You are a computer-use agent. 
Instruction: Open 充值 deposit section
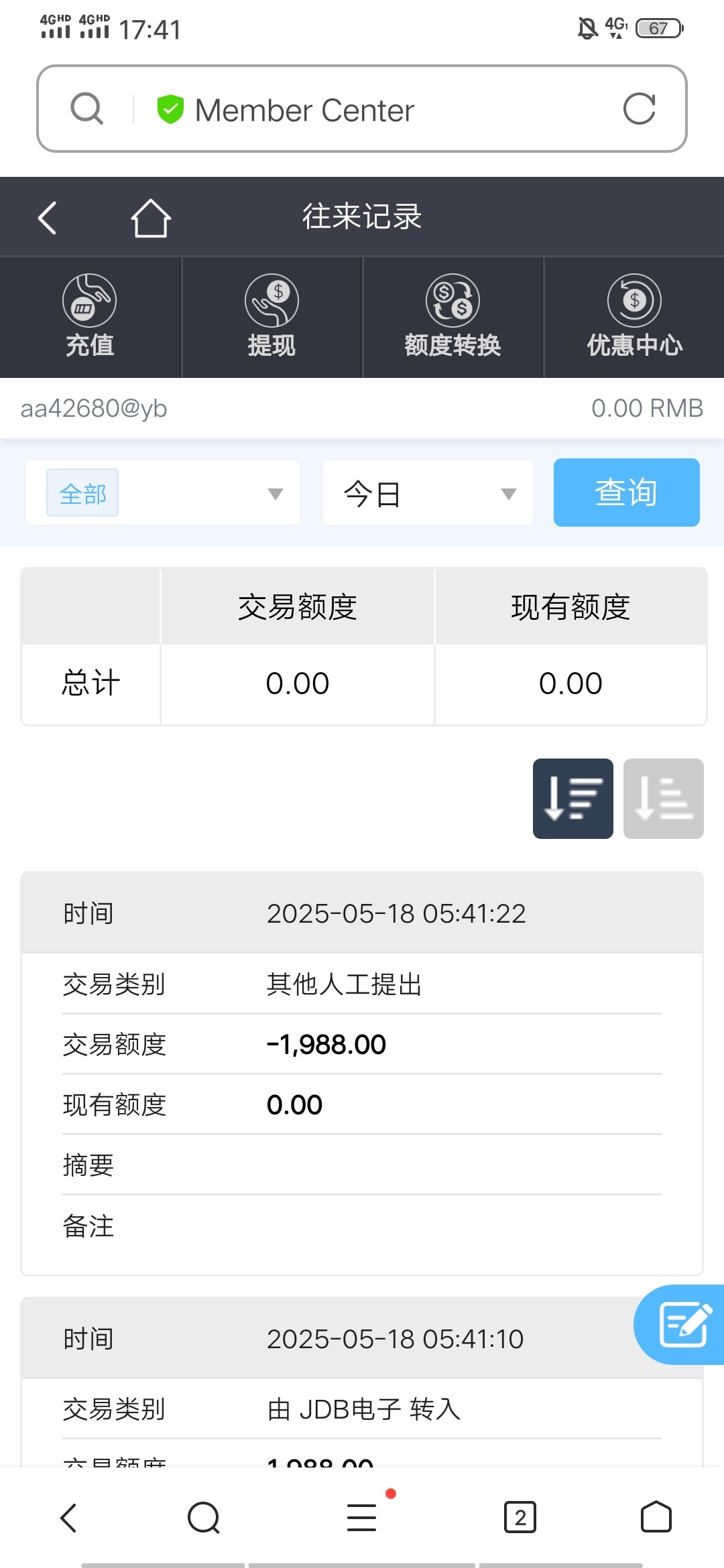[x=90, y=316]
